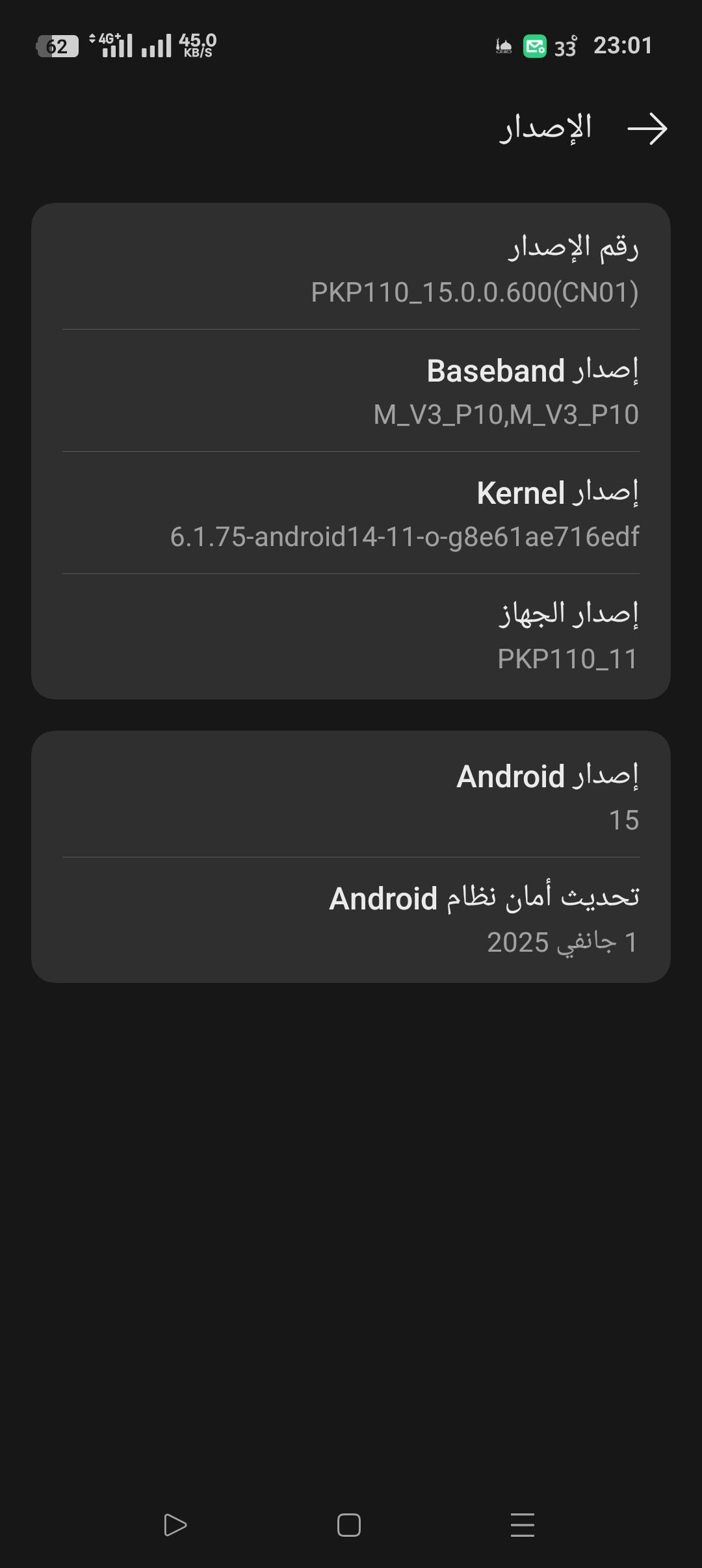Open the recent apps menu button
Screen dimensions: 702x1568
click(x=523, y=1525)
